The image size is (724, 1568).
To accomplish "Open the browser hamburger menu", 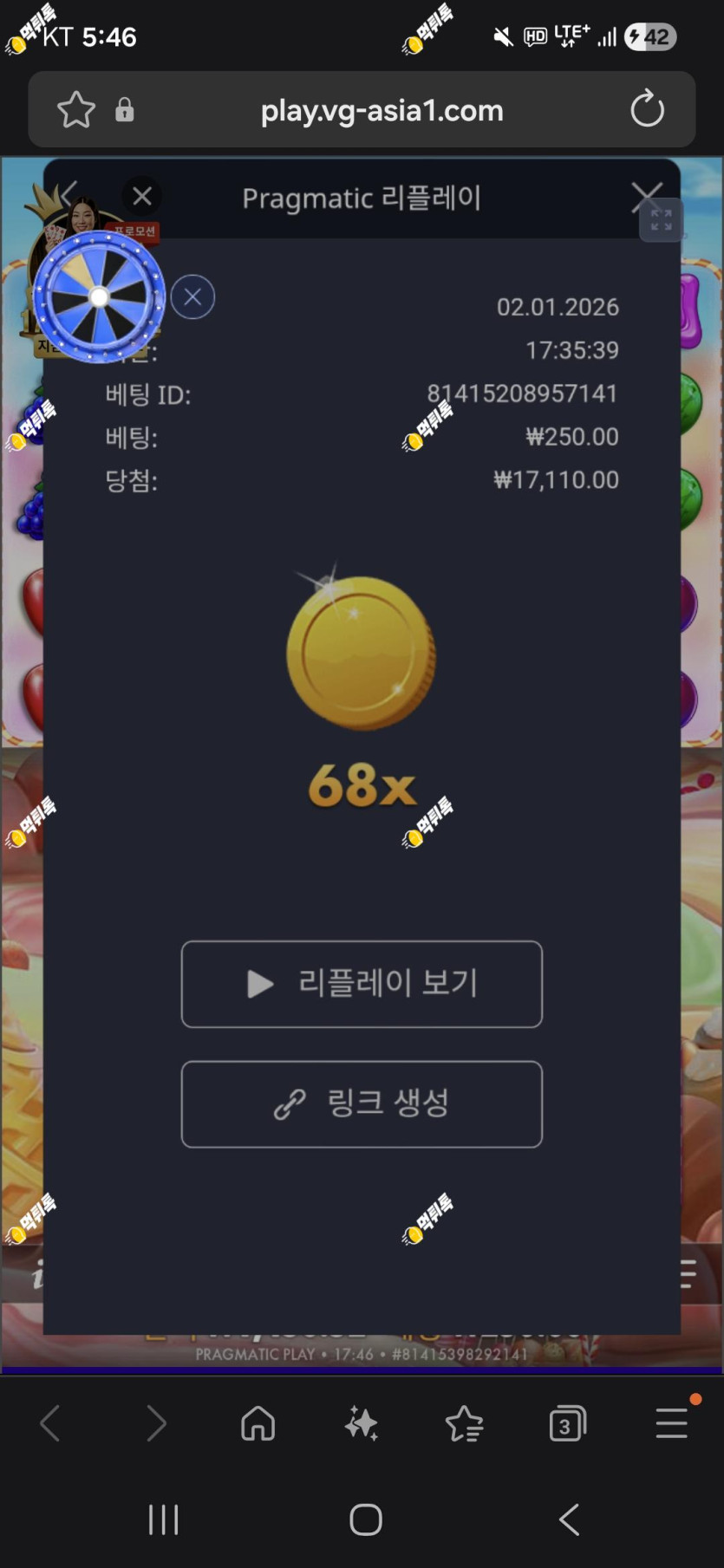I will 672,1422.
